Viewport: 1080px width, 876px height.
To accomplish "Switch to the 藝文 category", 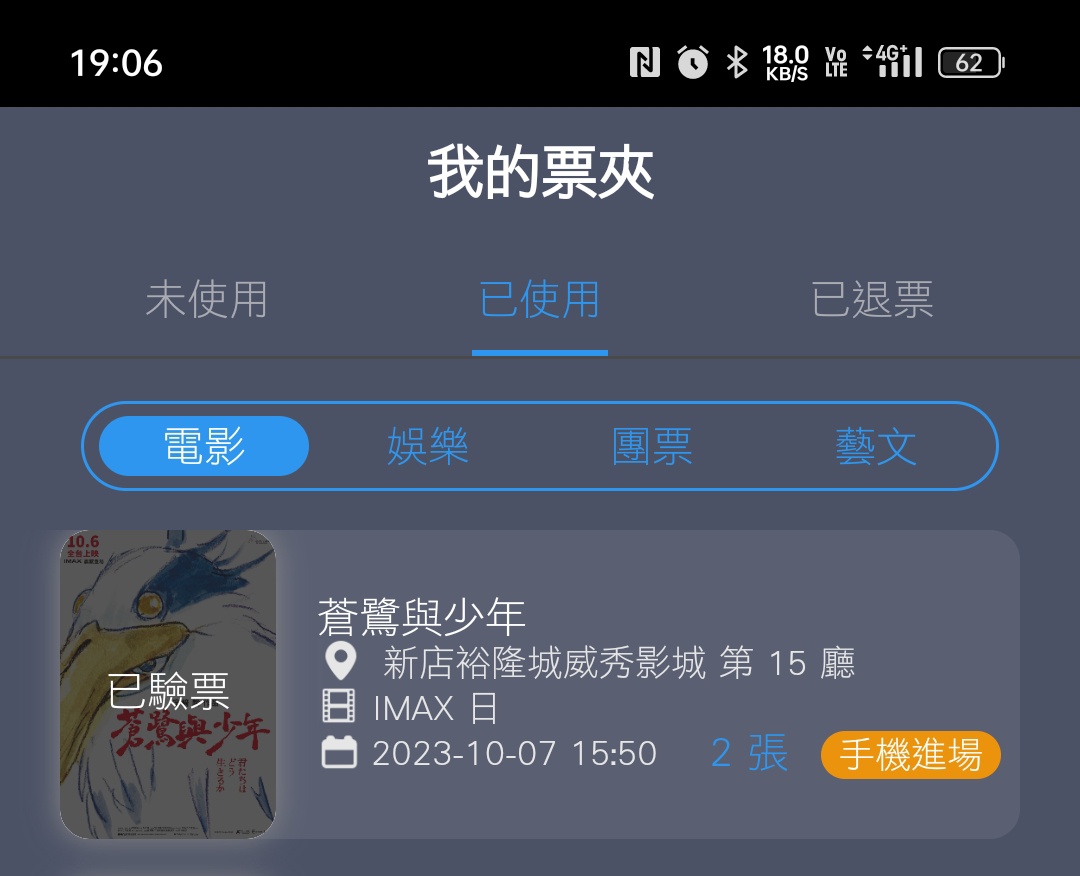I will point(876,446).
